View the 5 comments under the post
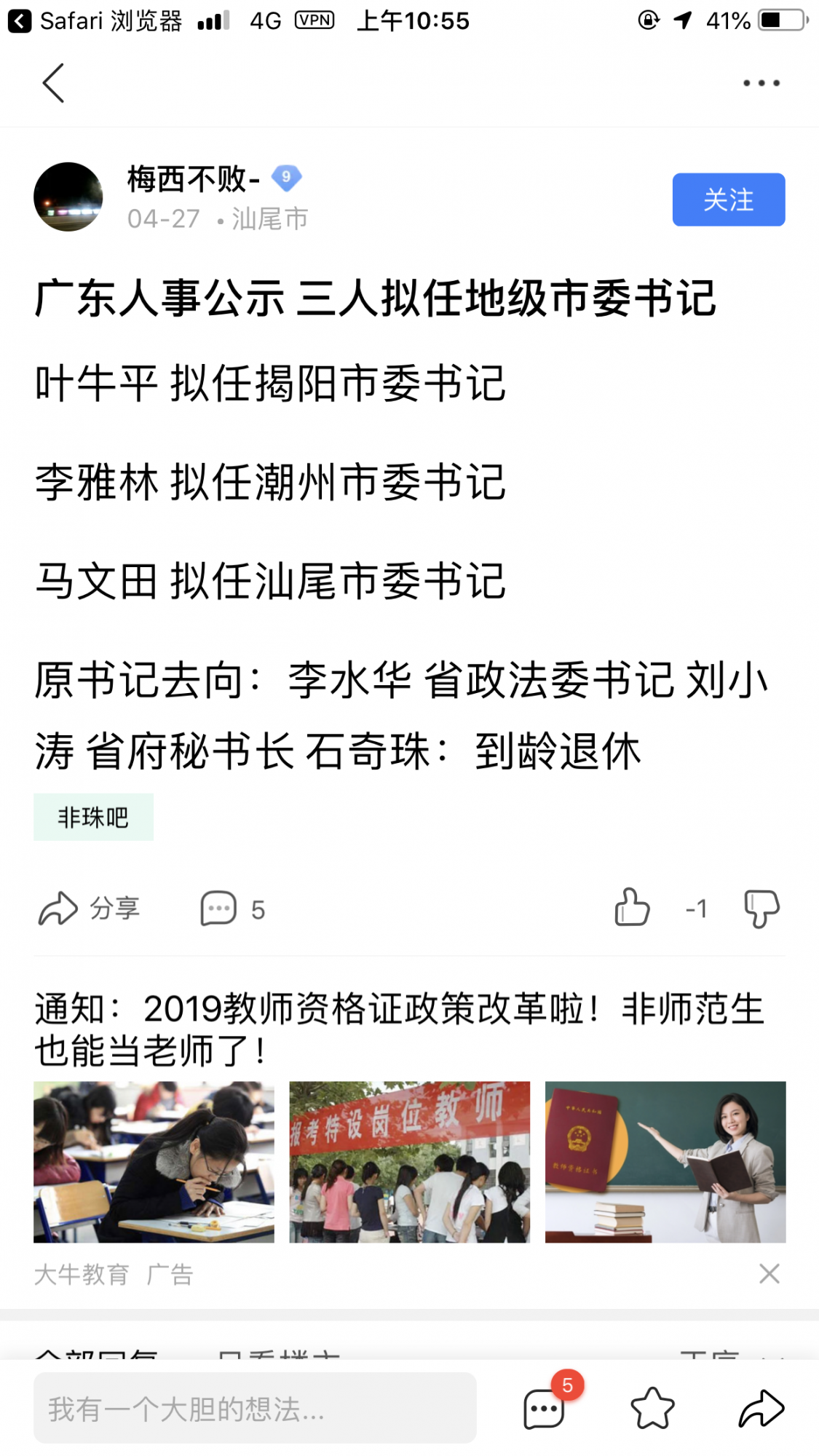 (x=232, y=909)
